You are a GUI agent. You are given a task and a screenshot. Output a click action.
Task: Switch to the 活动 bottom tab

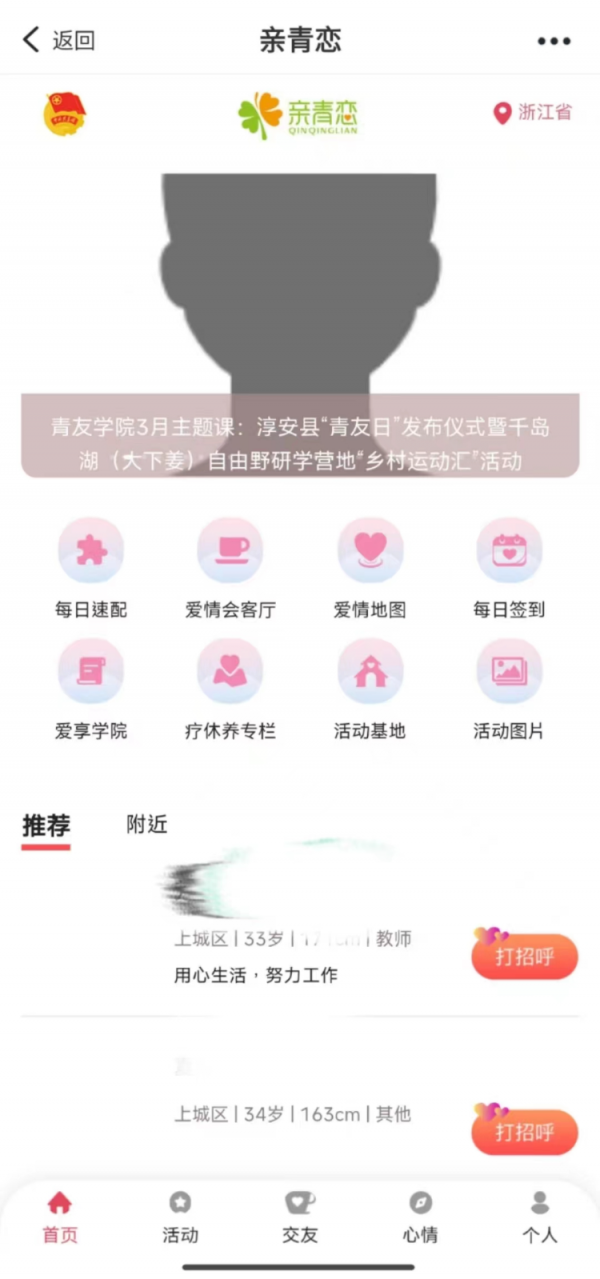coord(180,1216)
